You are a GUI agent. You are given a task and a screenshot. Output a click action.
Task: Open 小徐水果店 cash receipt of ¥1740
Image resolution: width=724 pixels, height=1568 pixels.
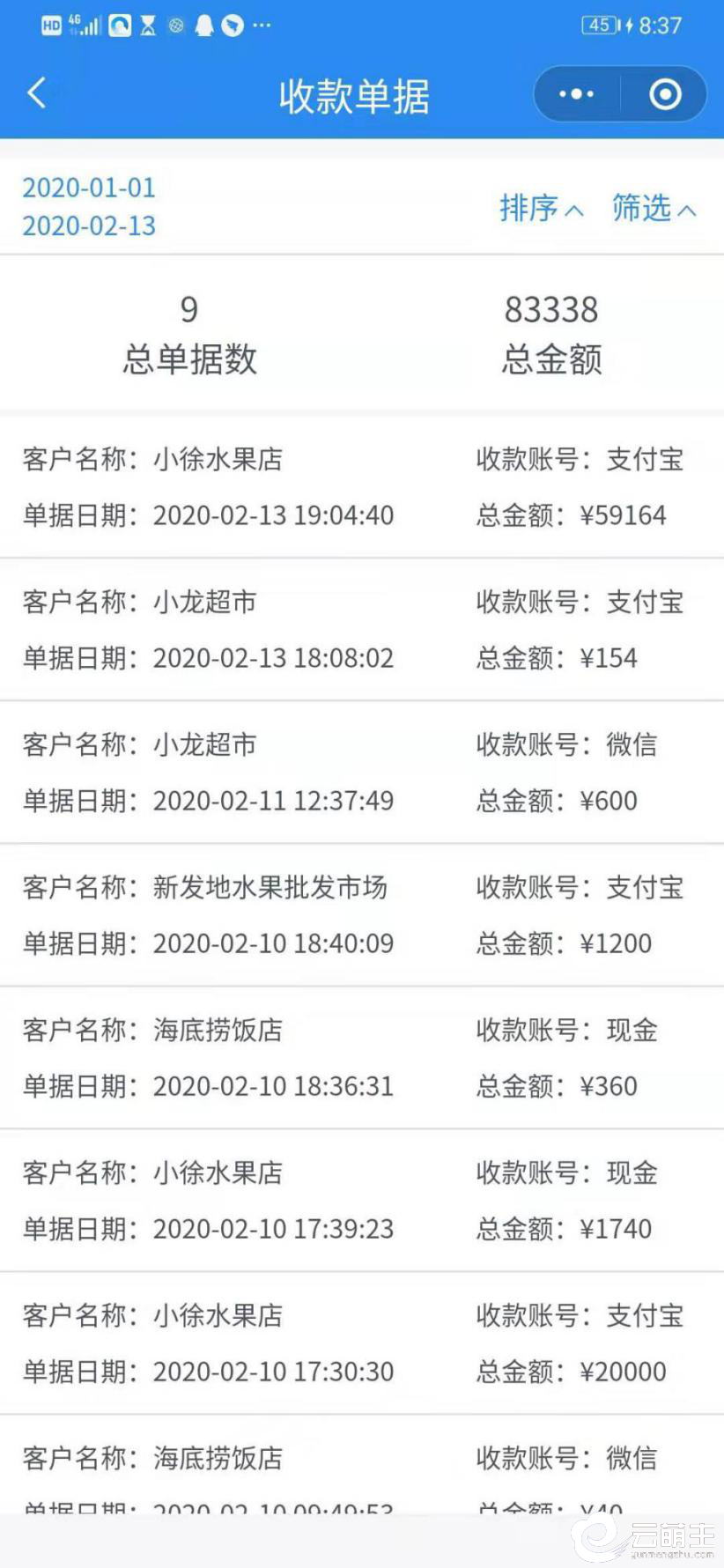pos(362,1201)
